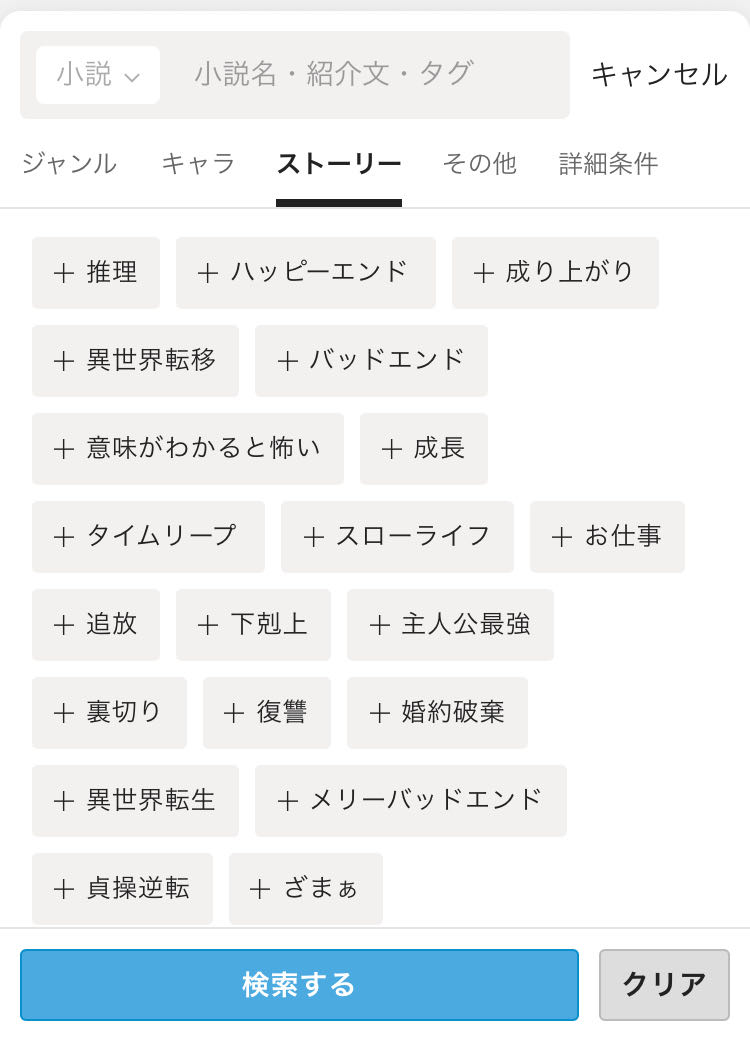This screenshot has height=1041, width=750.
Task: Select the 婚約破棄 tag
Action: [437, 712]
